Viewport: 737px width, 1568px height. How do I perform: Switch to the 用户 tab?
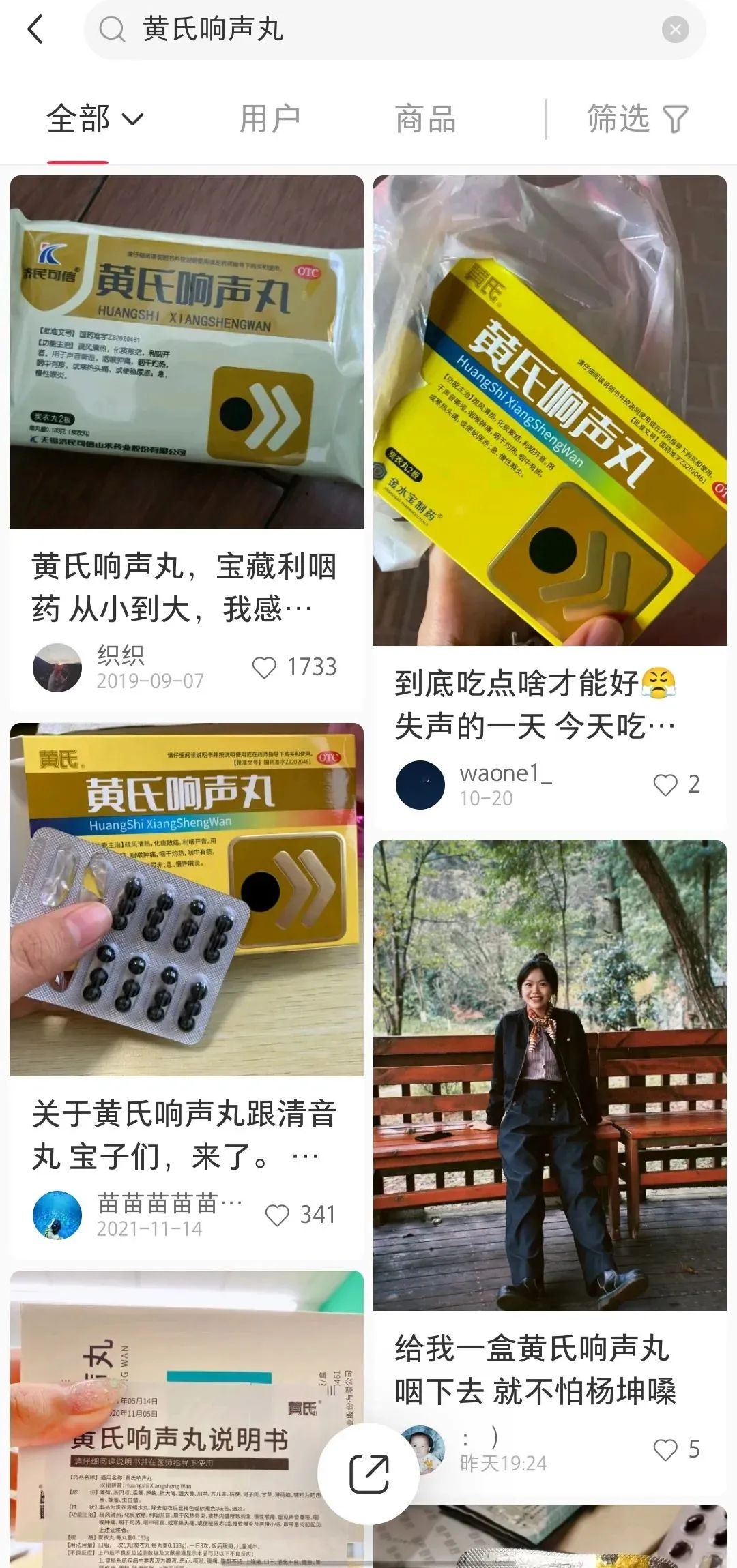coord(270,119)
